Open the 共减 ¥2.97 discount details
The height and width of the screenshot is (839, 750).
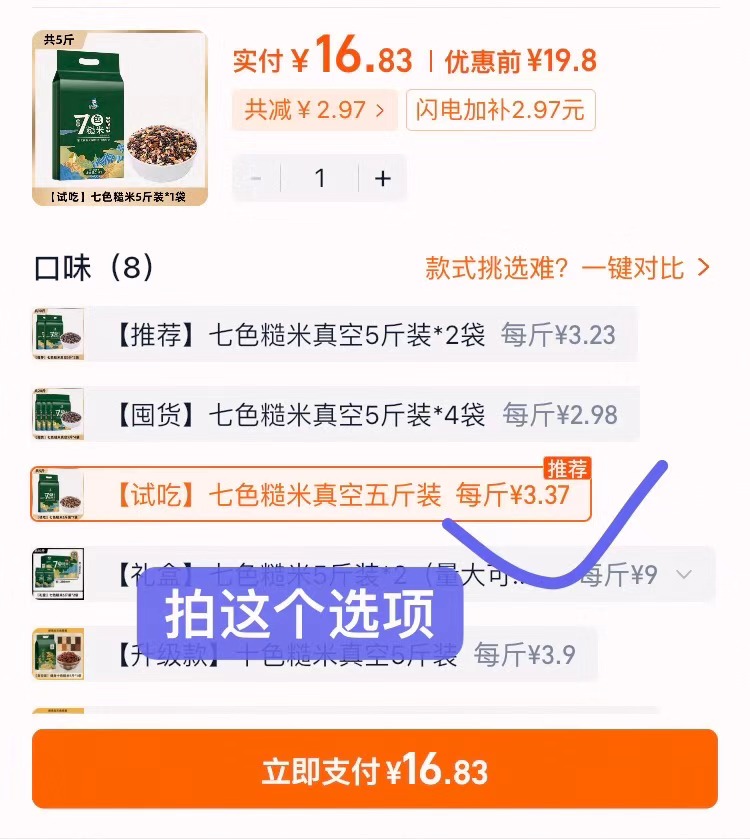pos(314,110)
